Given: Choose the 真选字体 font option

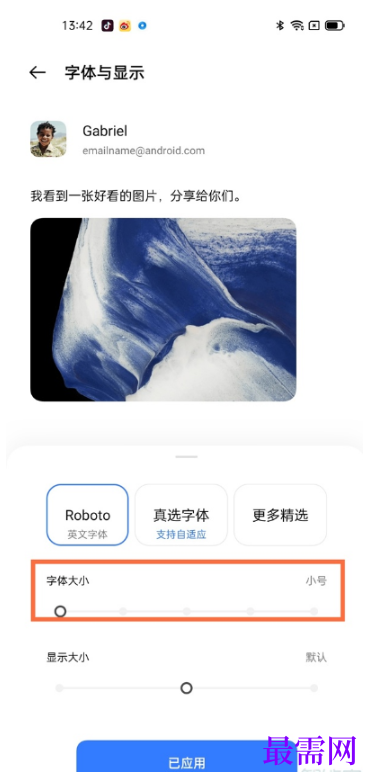Looking at the screenshot, I should [x=181, y=515].
